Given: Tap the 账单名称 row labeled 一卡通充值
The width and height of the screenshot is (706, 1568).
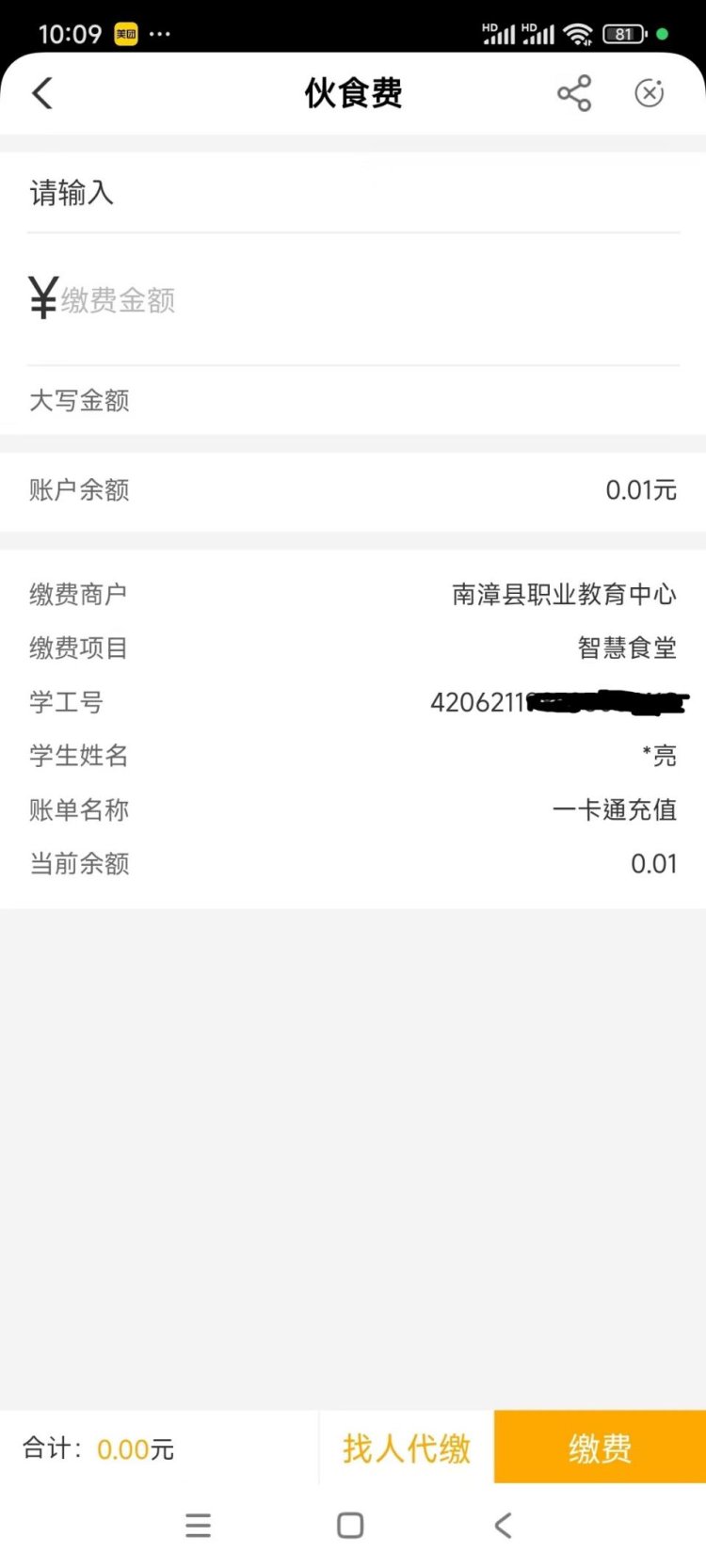Looking at the screenshot, I should click(x=353, y=810).
